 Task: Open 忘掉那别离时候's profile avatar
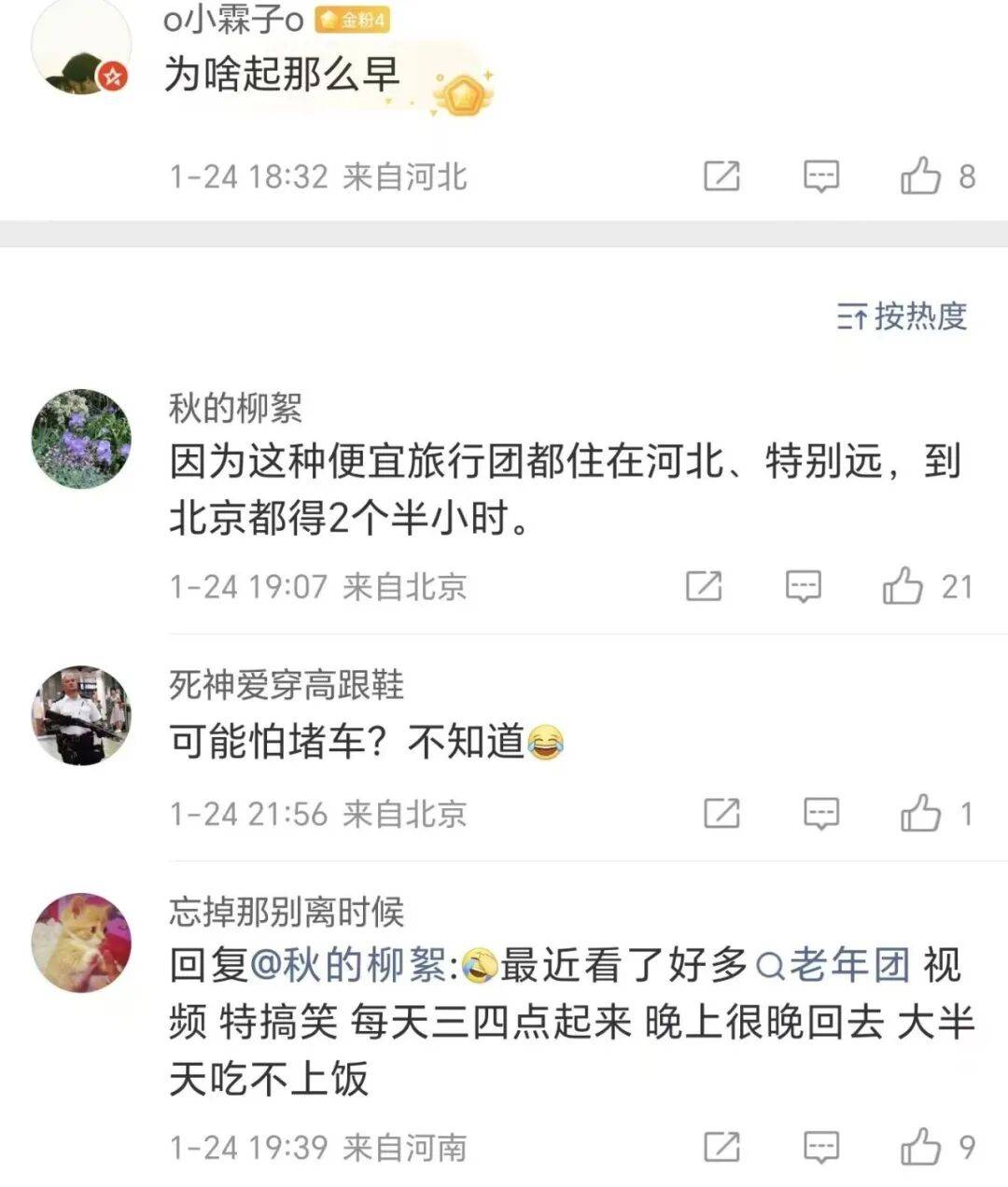(82, 943)
